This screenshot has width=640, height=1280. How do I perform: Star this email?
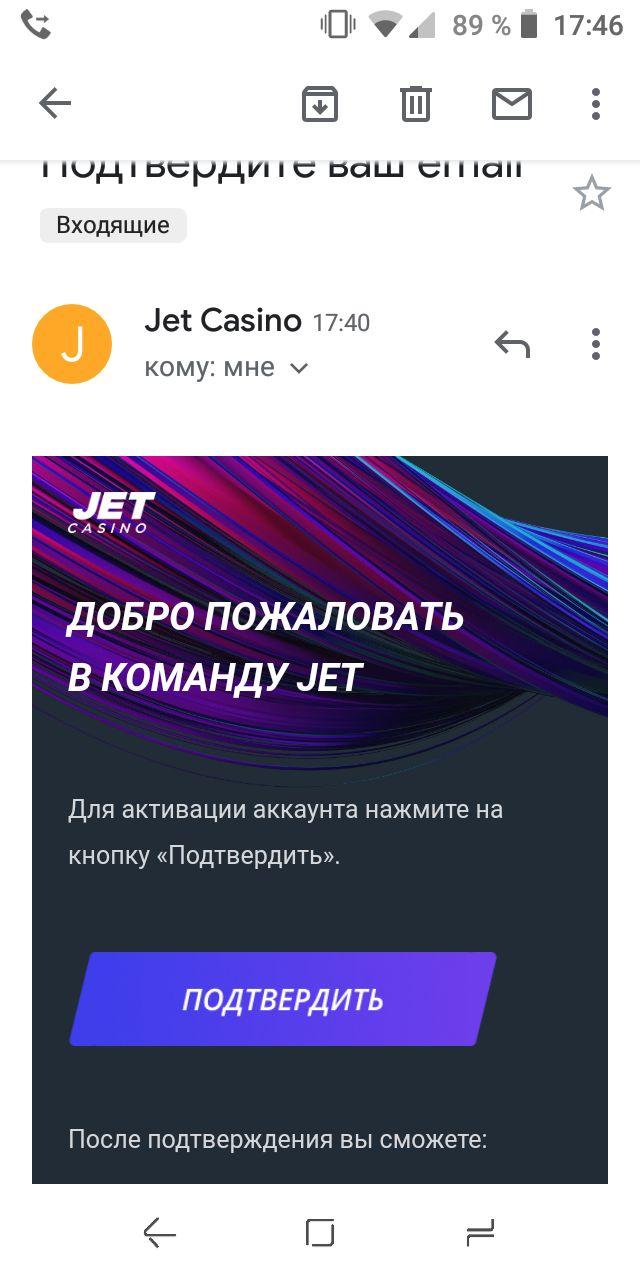(x=591, y=193)
